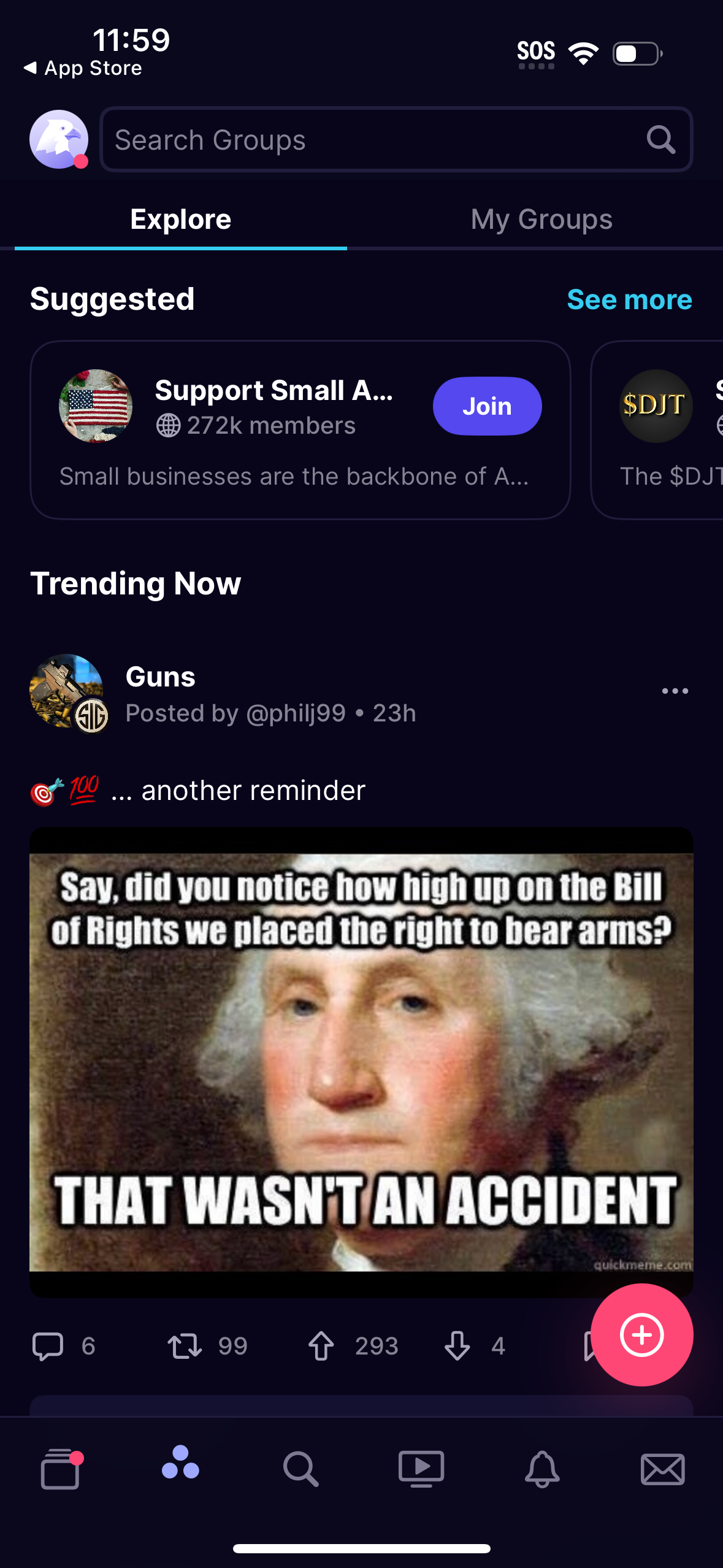Open the three-dot menu on the Guns post

click(x=675, y=691)
